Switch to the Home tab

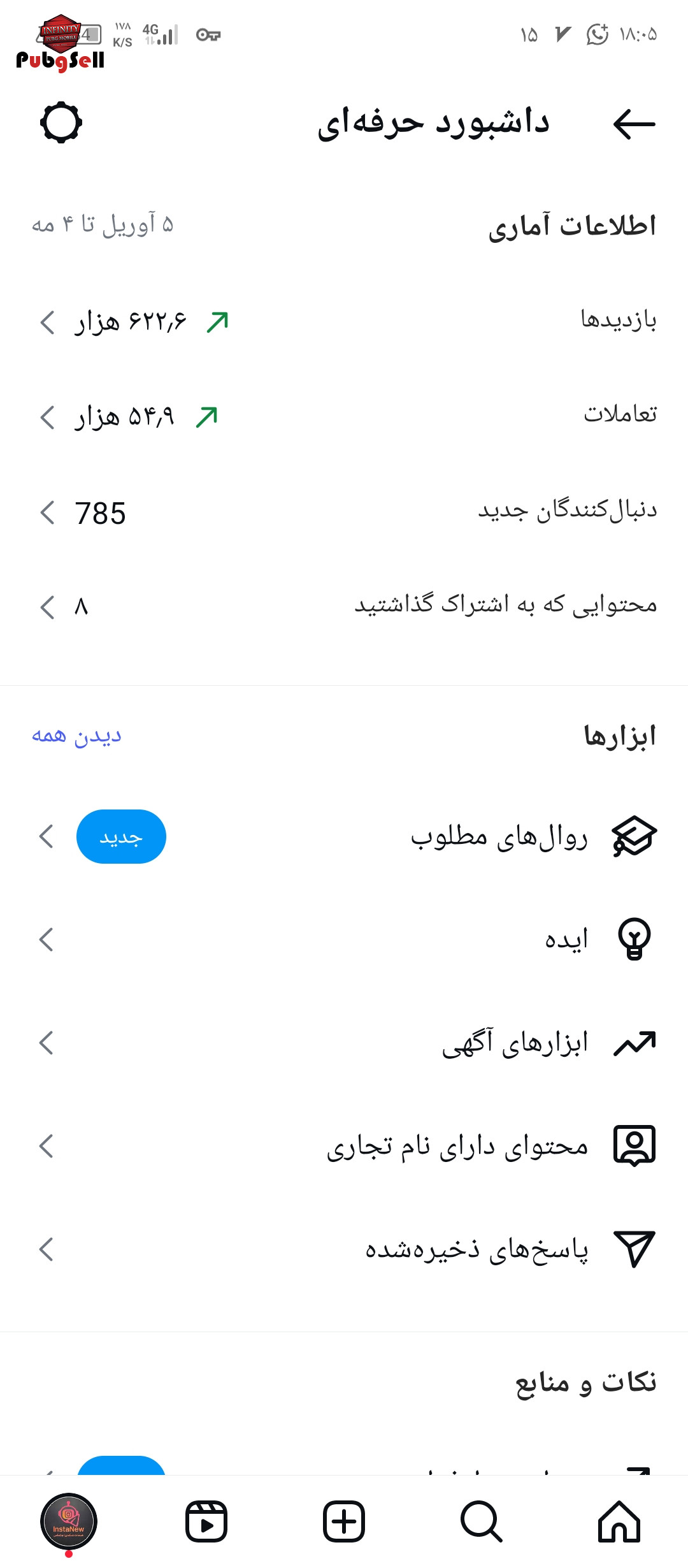click(619, 1521)
